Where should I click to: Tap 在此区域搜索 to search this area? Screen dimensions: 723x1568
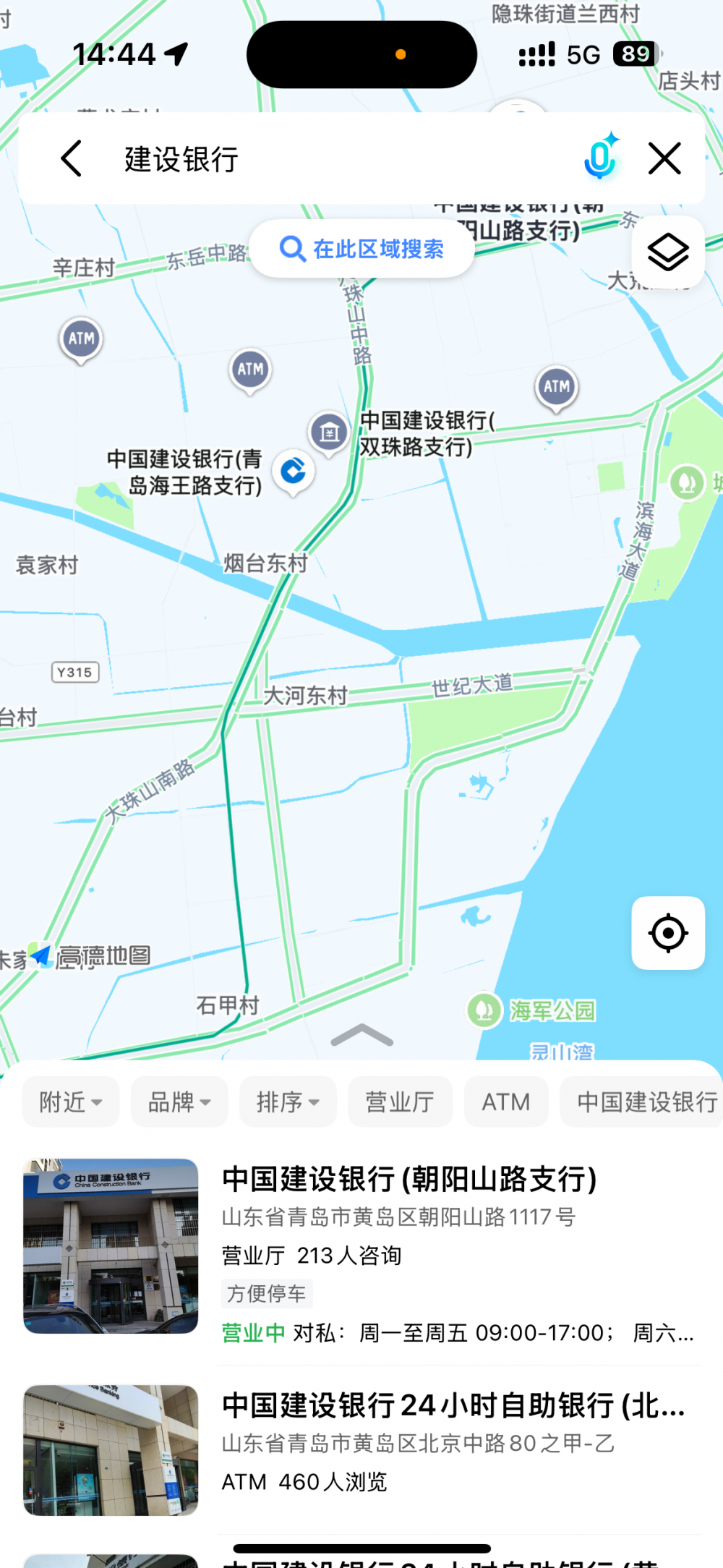coord(362,249)
